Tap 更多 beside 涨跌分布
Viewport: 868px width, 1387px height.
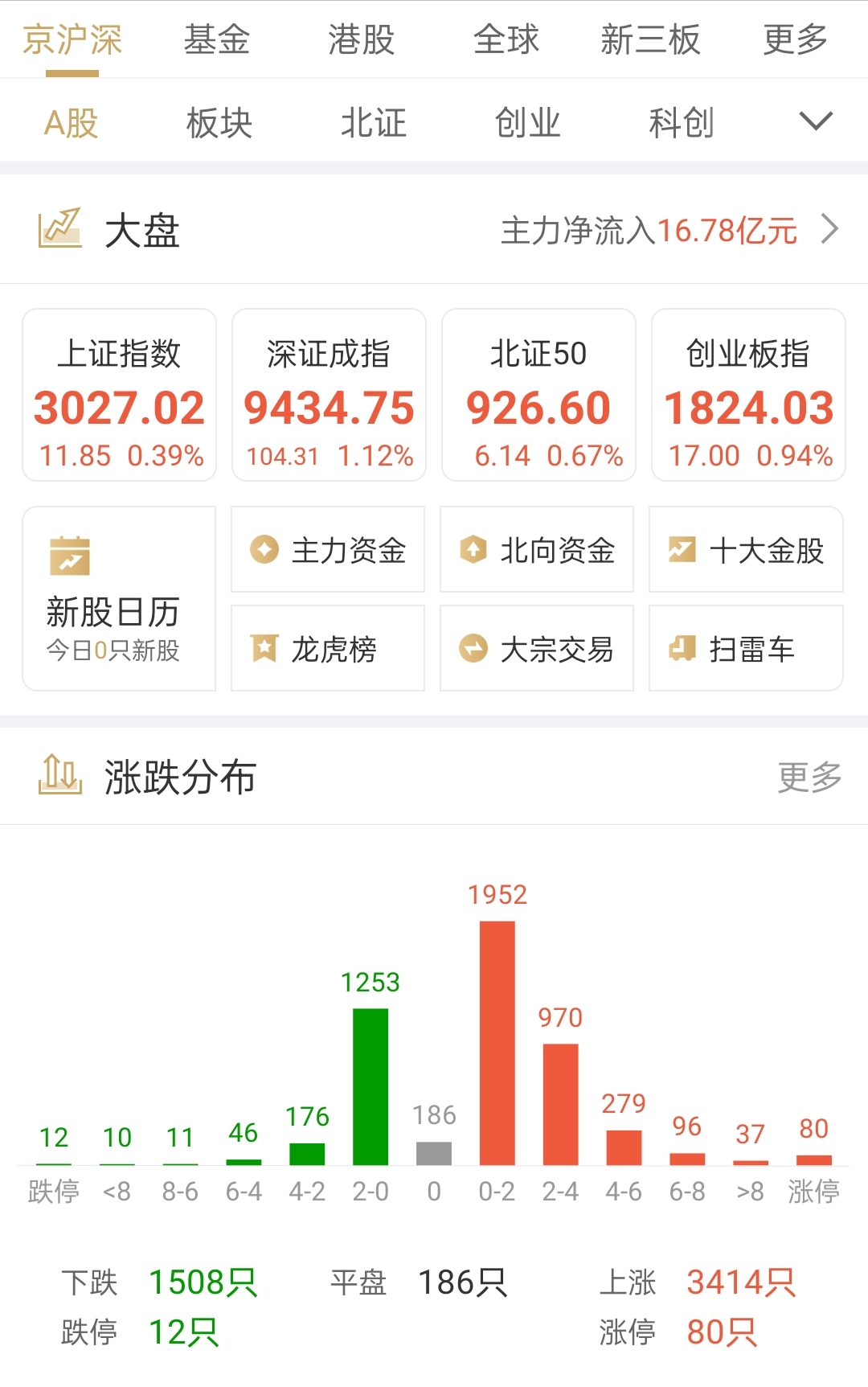pyautogui.click(x=809, y=778)
